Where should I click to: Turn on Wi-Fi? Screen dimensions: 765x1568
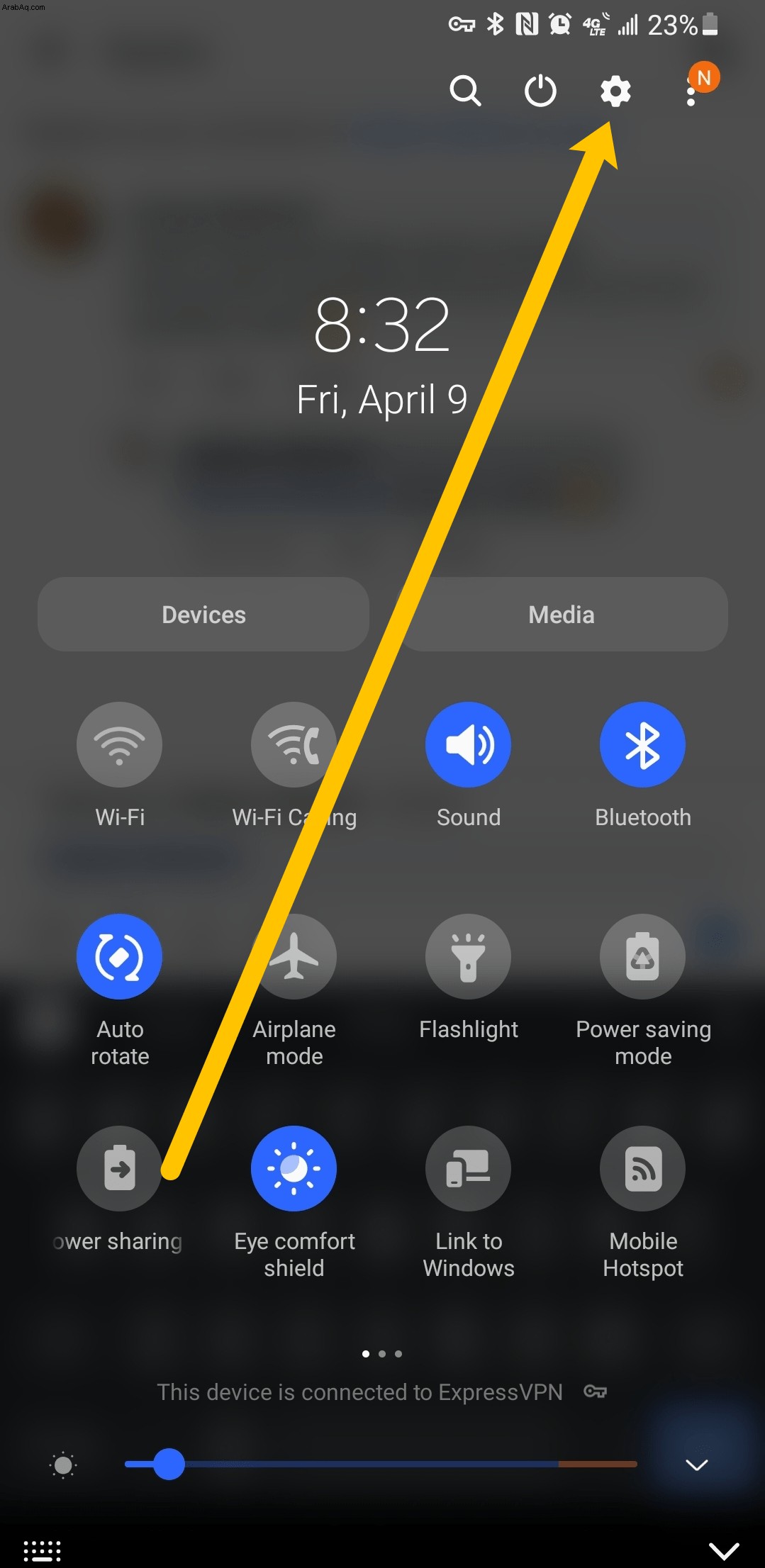pos(119,745)
